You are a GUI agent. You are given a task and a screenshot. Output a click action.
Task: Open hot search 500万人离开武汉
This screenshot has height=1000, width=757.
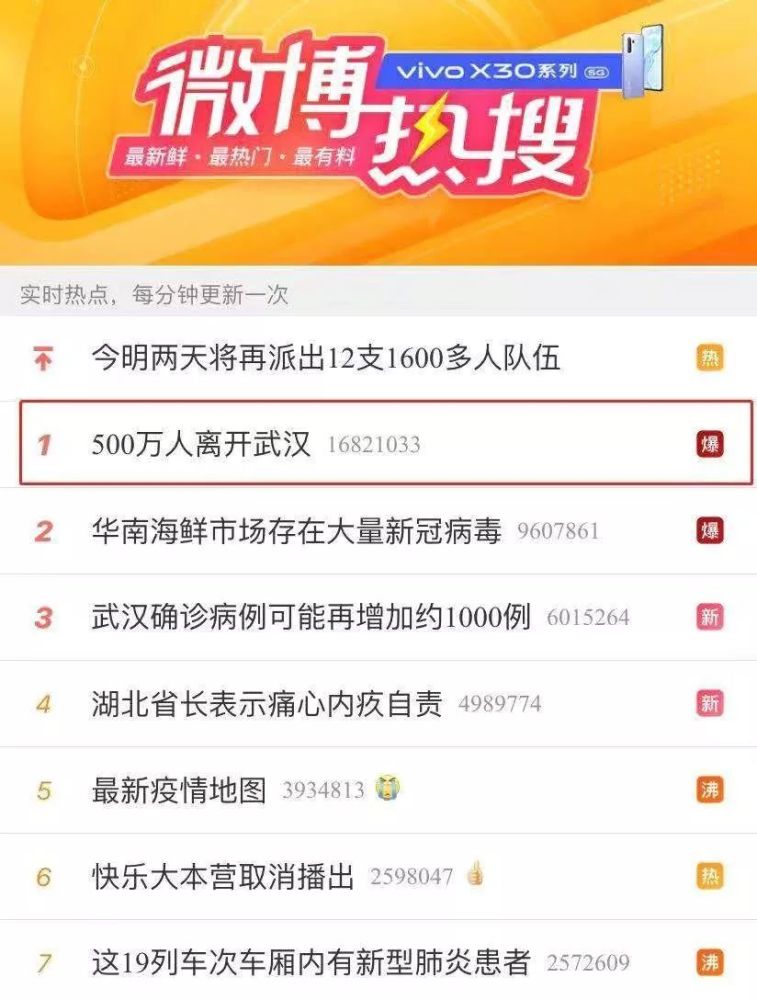tap(201, 444)
